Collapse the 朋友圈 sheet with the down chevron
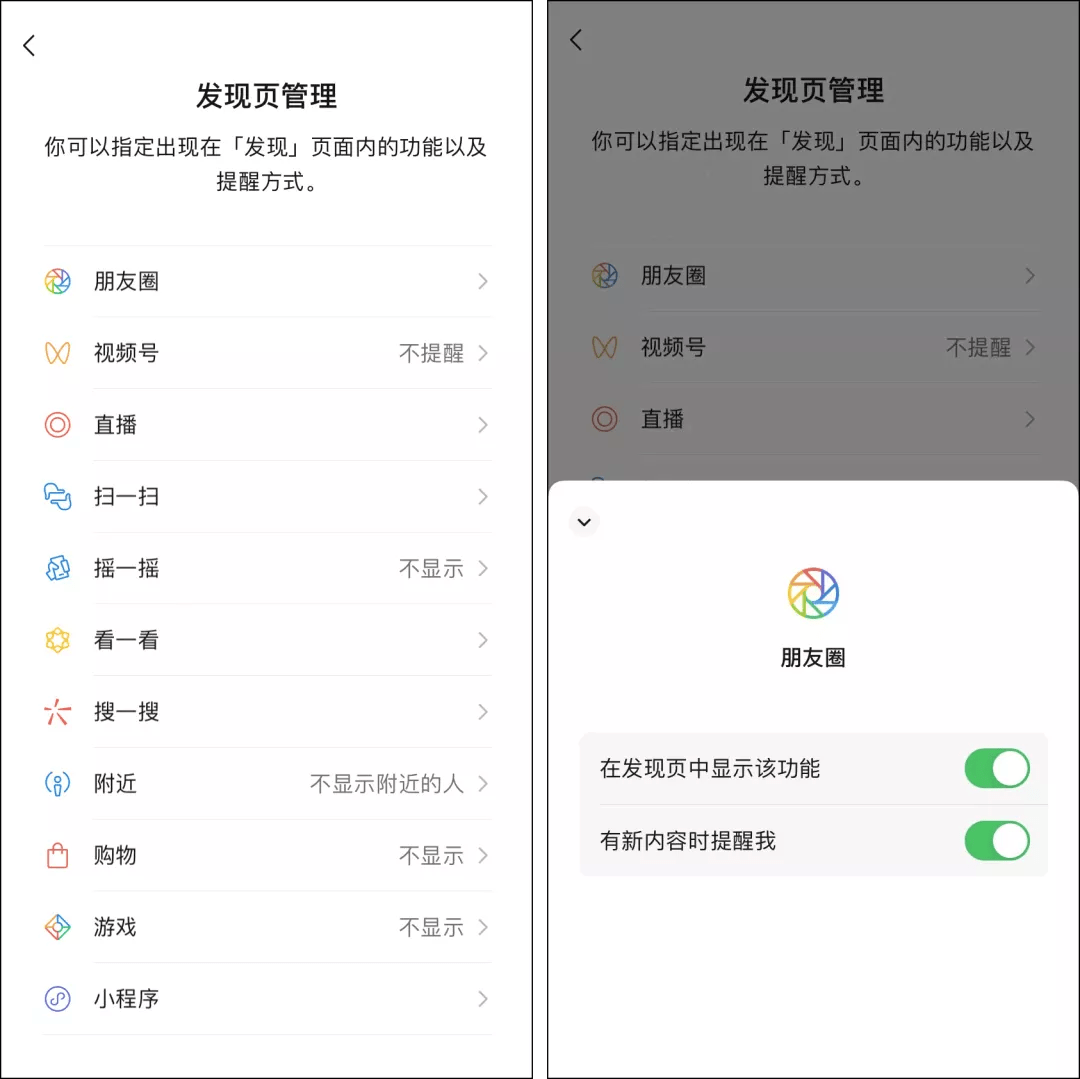This screenshot has height=1079, width=1080. [584, 522]
